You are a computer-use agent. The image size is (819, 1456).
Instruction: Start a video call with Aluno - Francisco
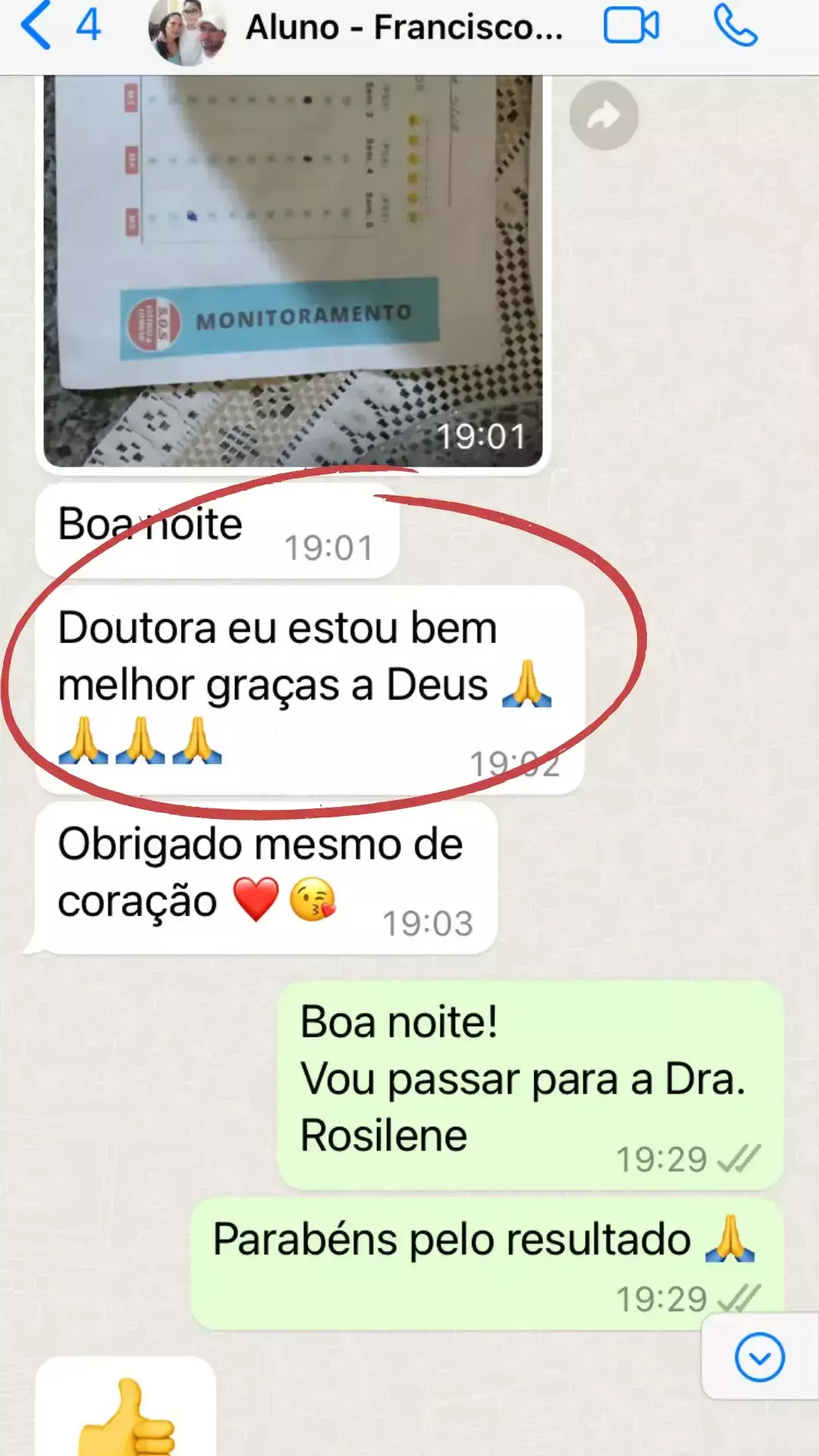click(x=631, y=27)
